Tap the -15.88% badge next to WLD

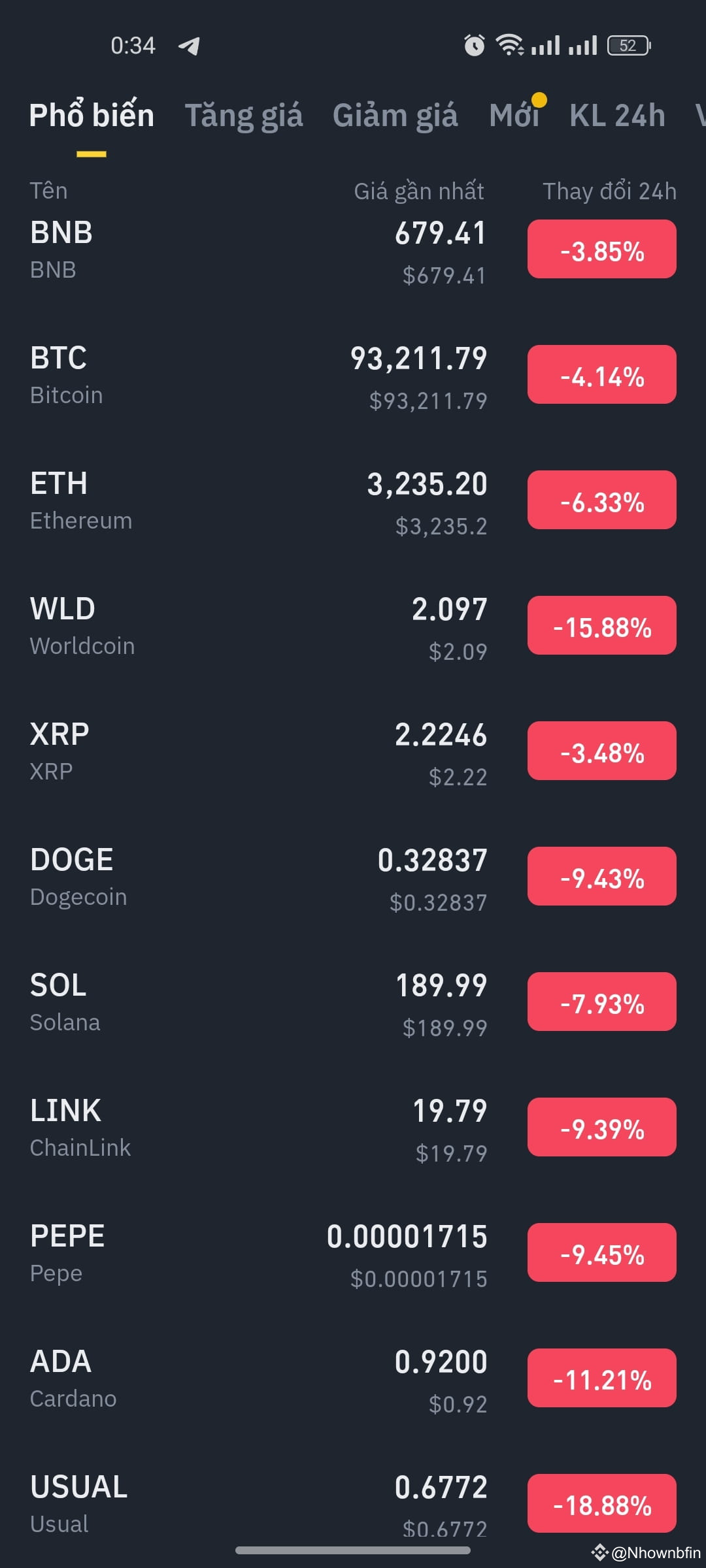pyautogui.click(x=601, y=626)
